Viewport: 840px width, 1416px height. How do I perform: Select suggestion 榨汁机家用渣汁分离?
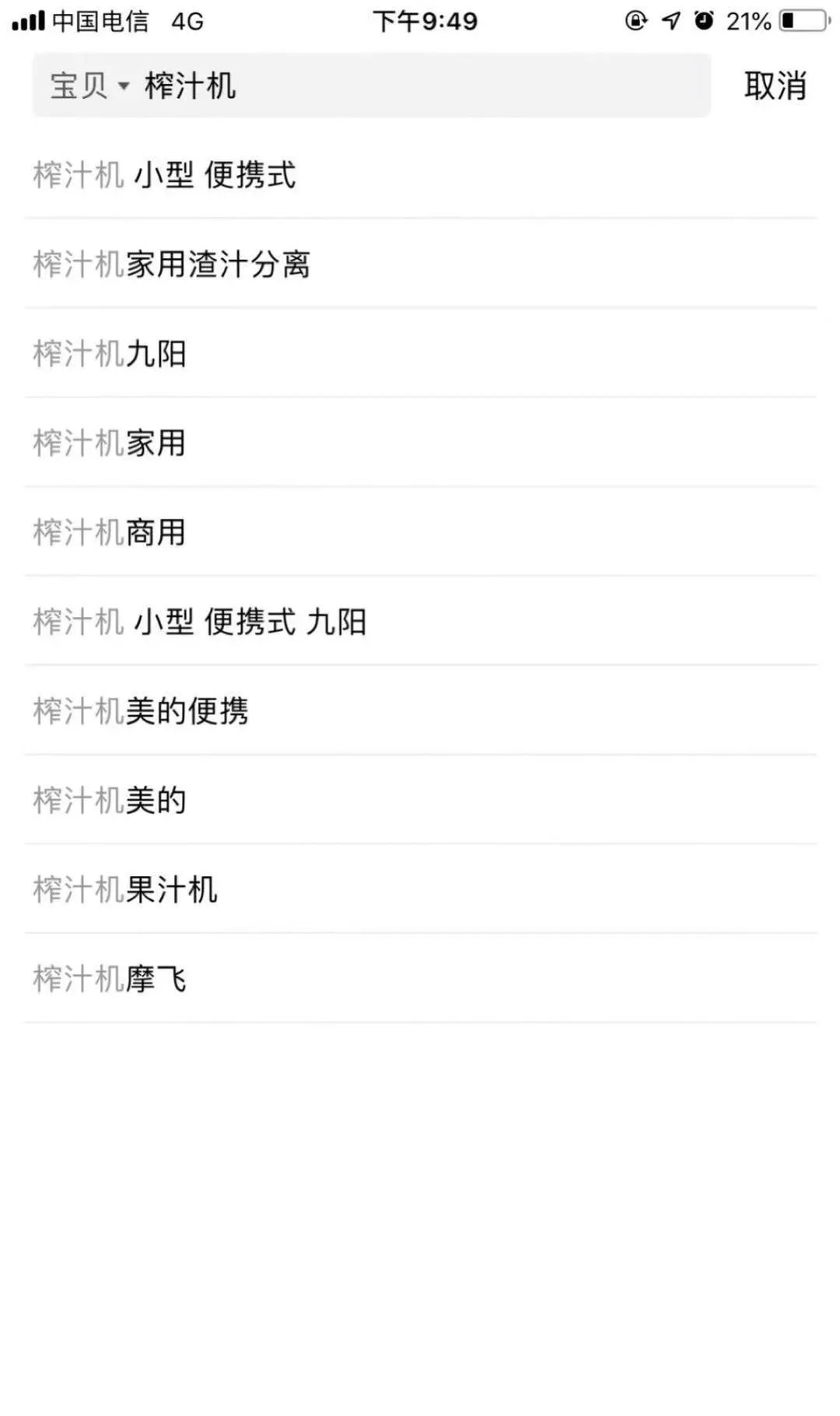click(173, 265)
